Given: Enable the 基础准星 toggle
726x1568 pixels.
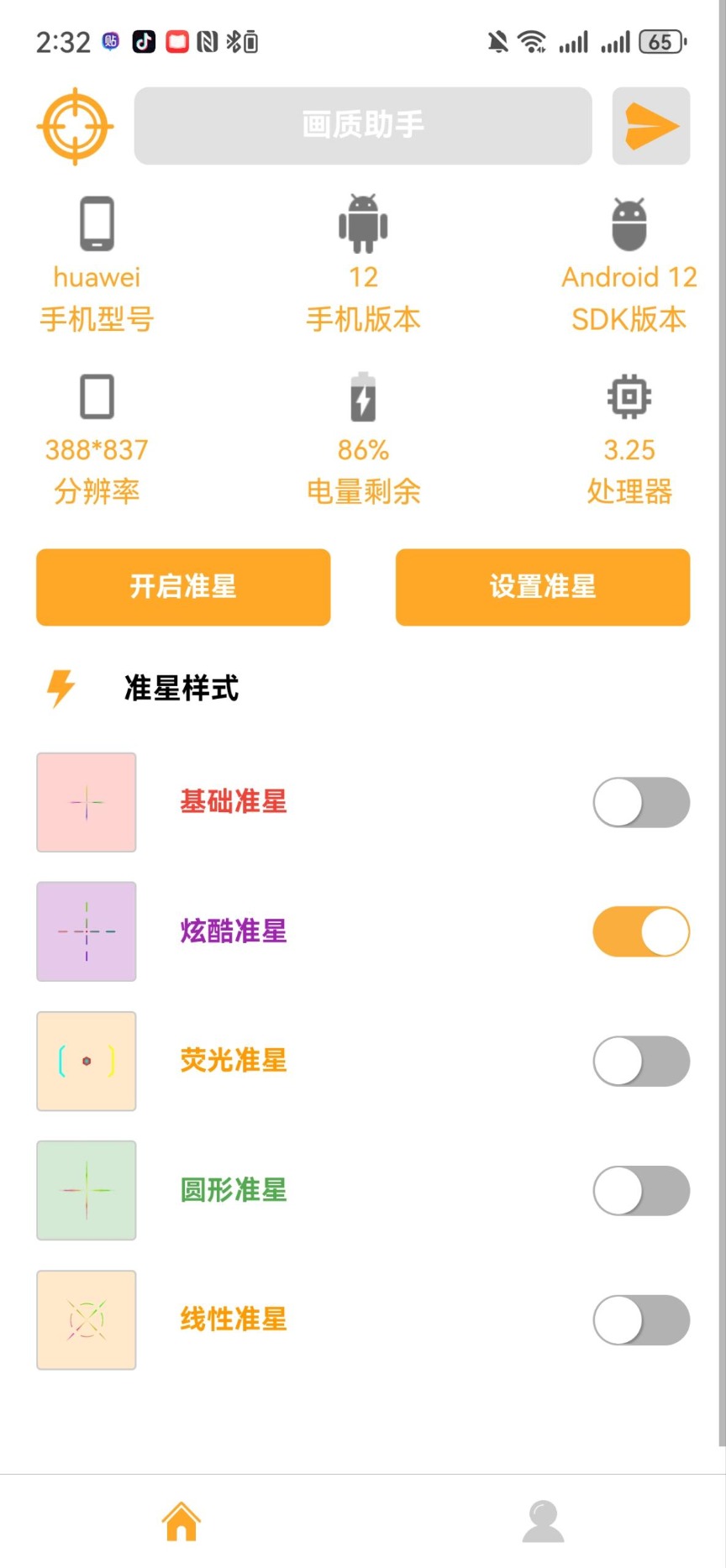Looking at the screenshot, I should click(x=640, y=802).
